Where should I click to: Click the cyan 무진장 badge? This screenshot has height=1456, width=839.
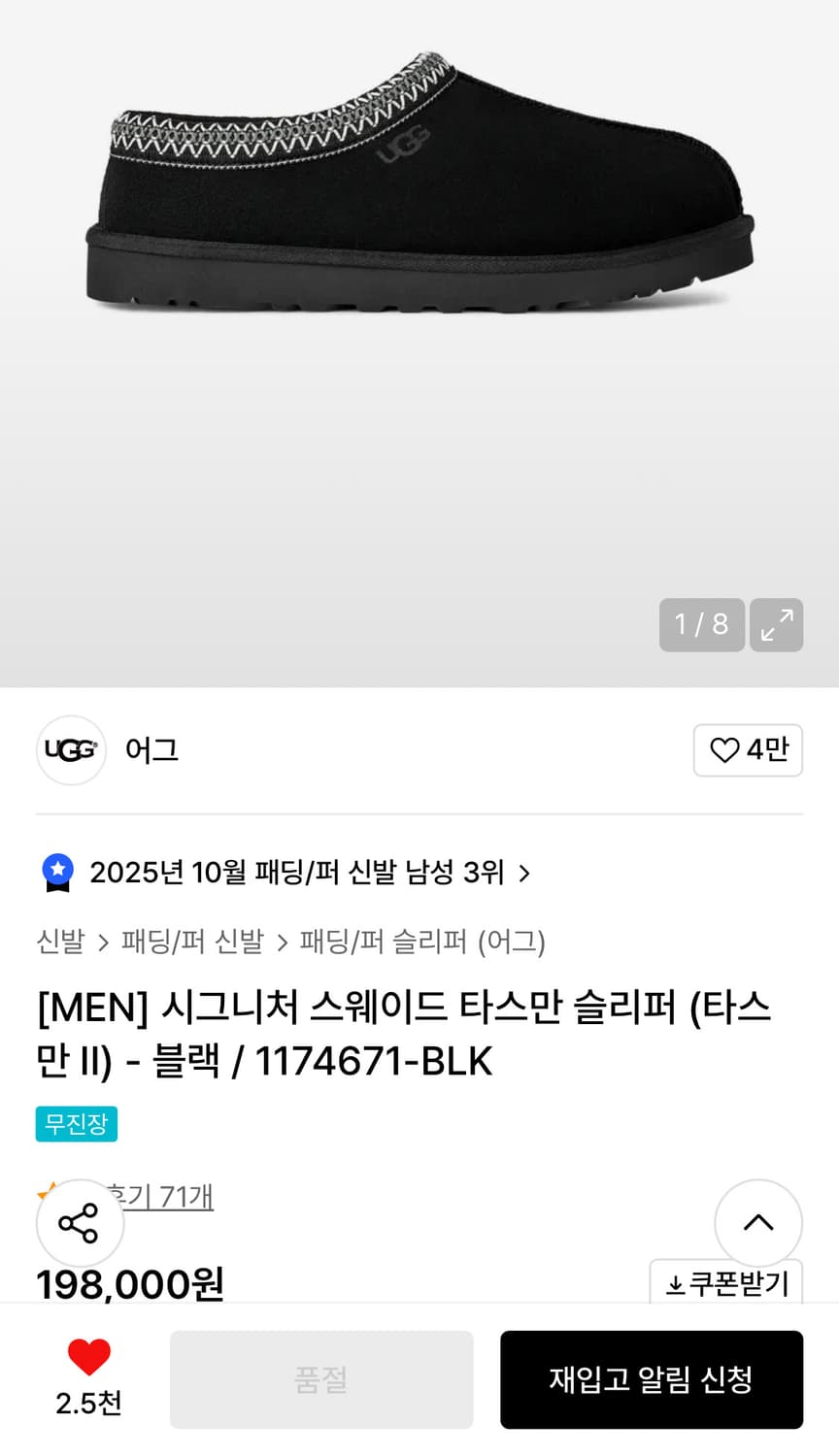77,1124
